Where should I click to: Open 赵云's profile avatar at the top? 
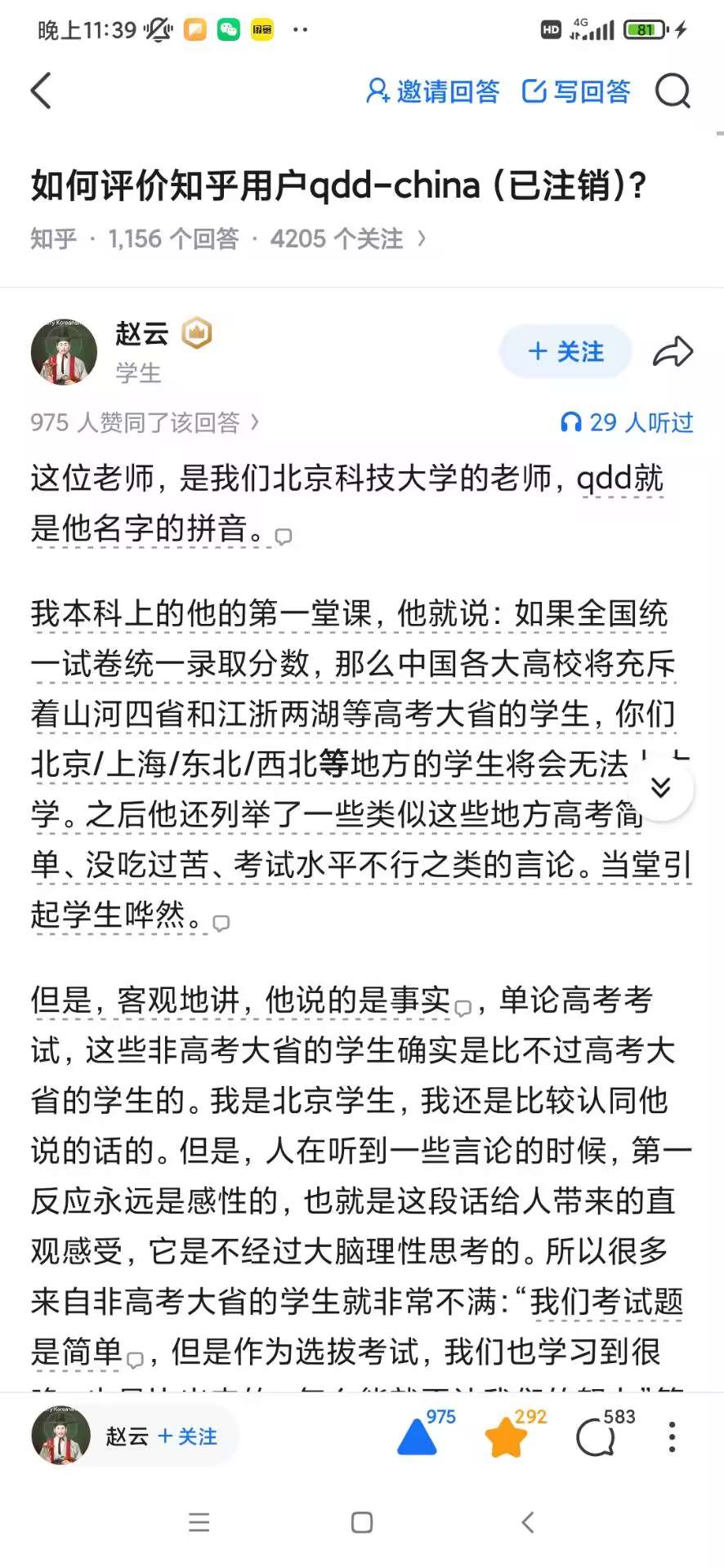coord(64,352)
